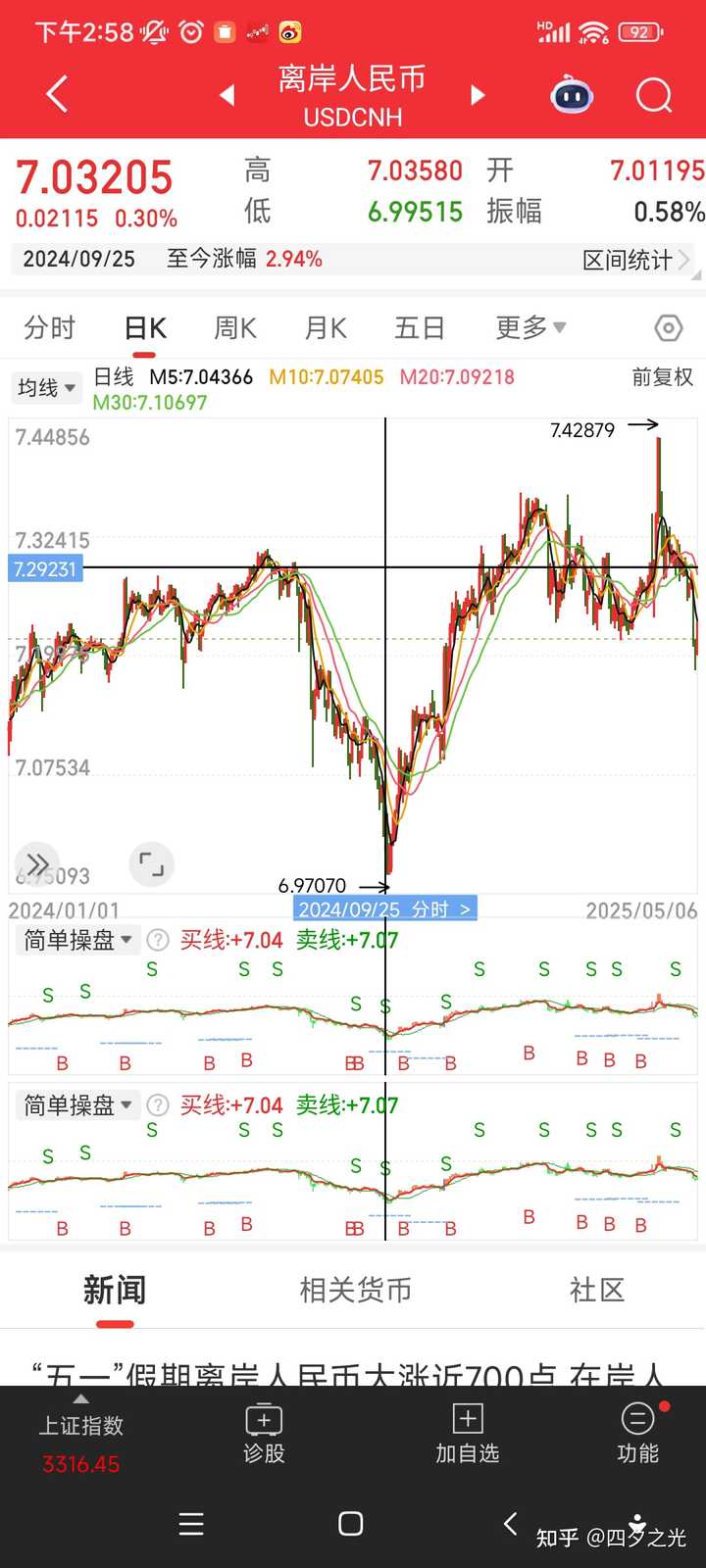The image size is (706, 1568).
Task: Select the 周K weekly chart tab
Action: click(235, 328)
